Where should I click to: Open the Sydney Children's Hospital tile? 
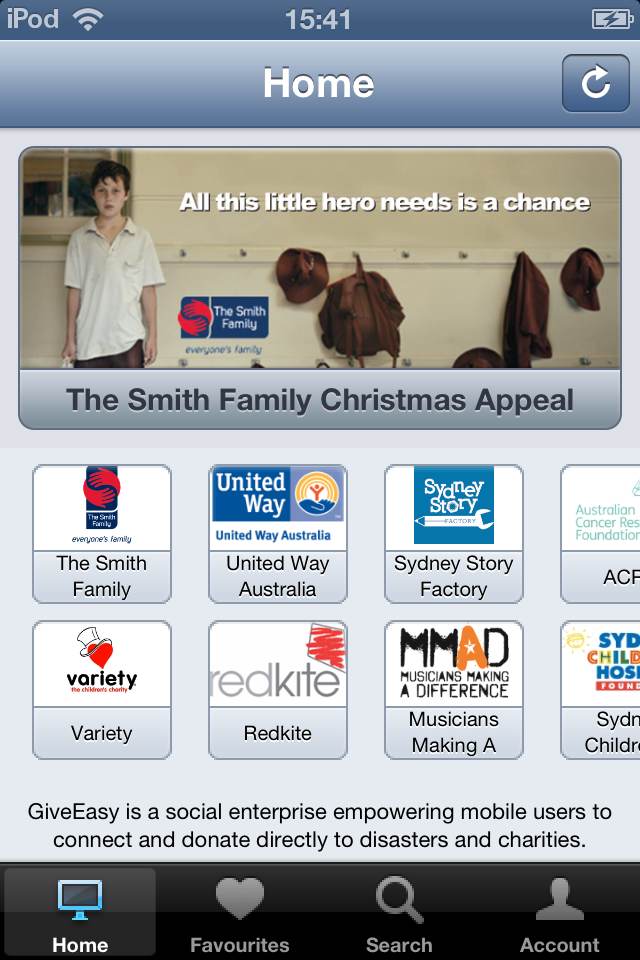(602, 690)
